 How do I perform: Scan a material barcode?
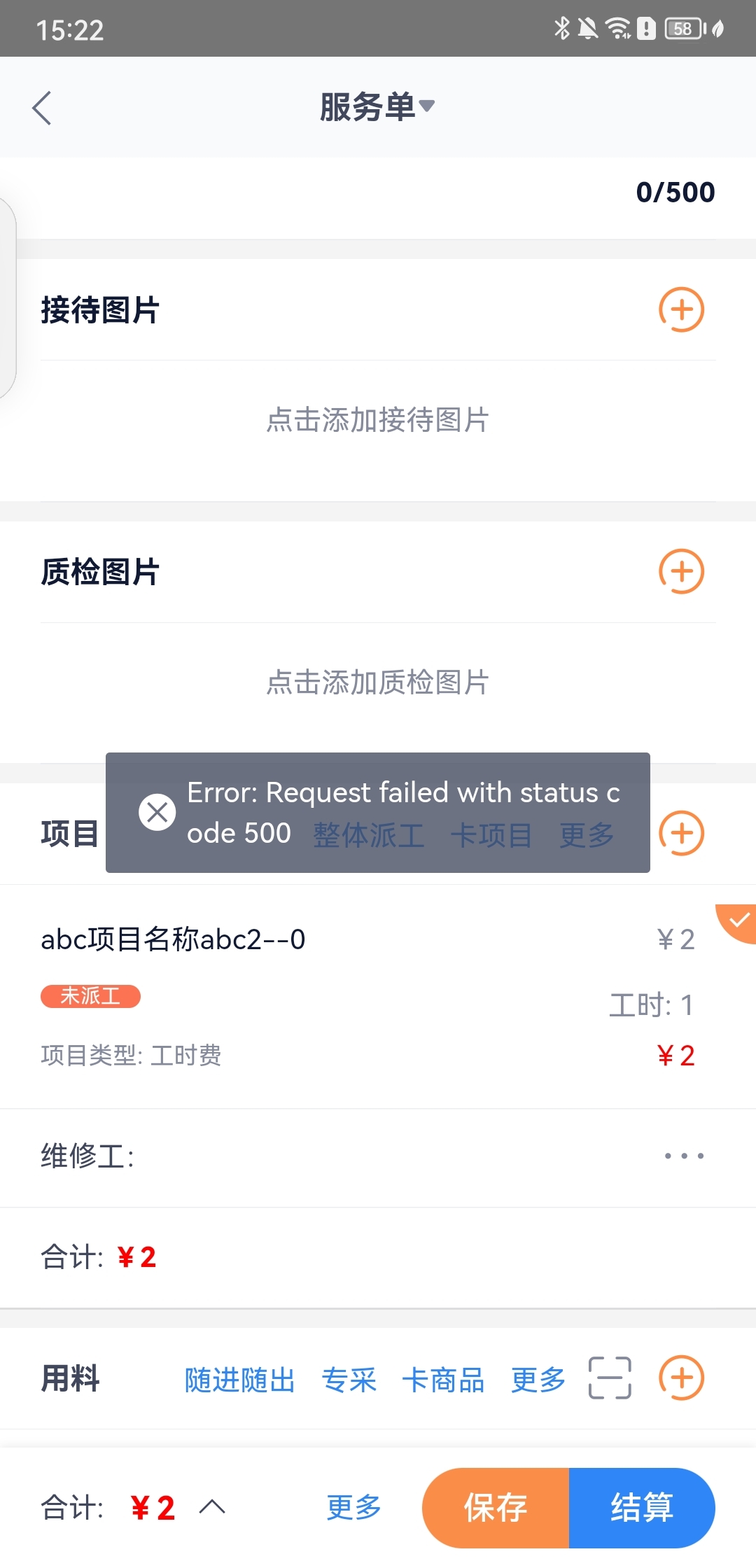pyautogui.click(x=610, y=1378)
